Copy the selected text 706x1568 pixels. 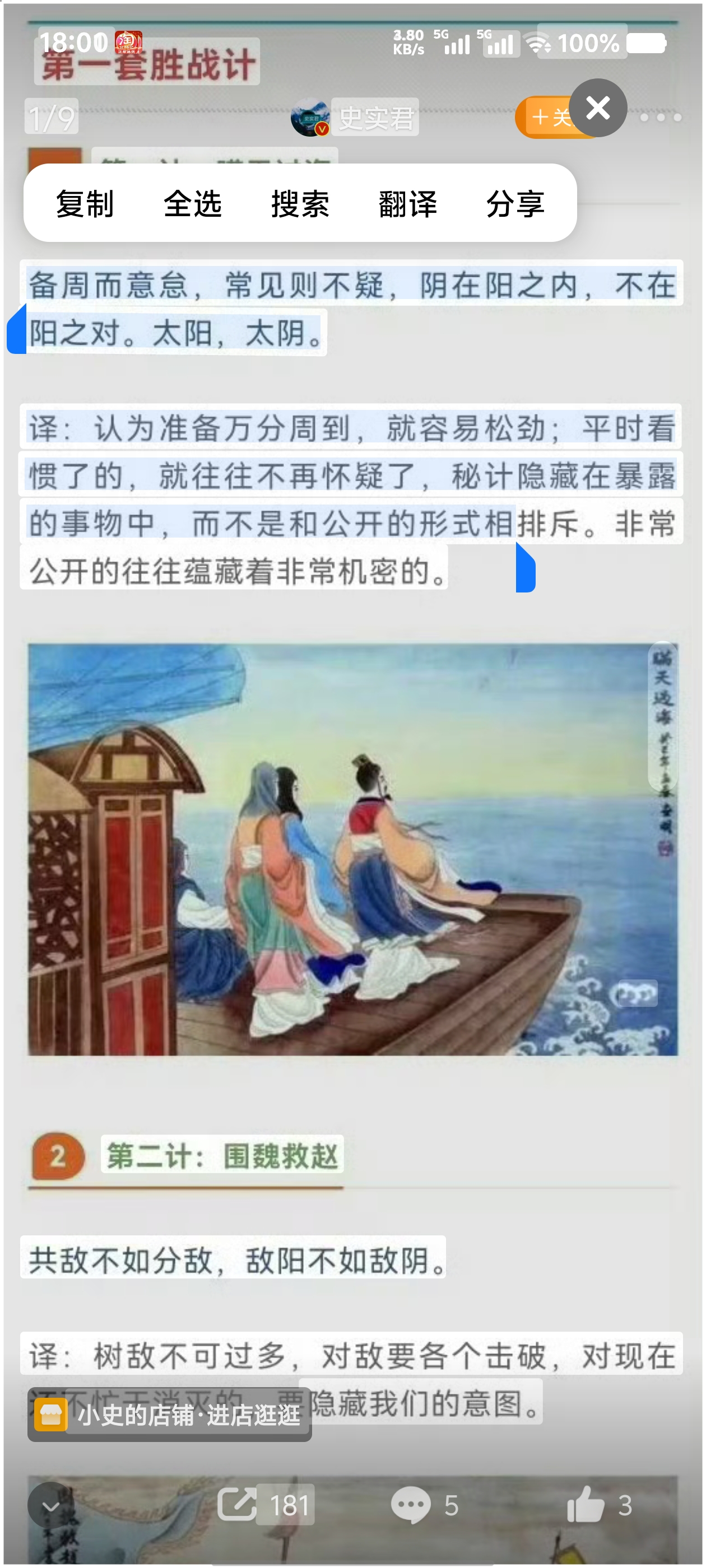click(85, 203)
